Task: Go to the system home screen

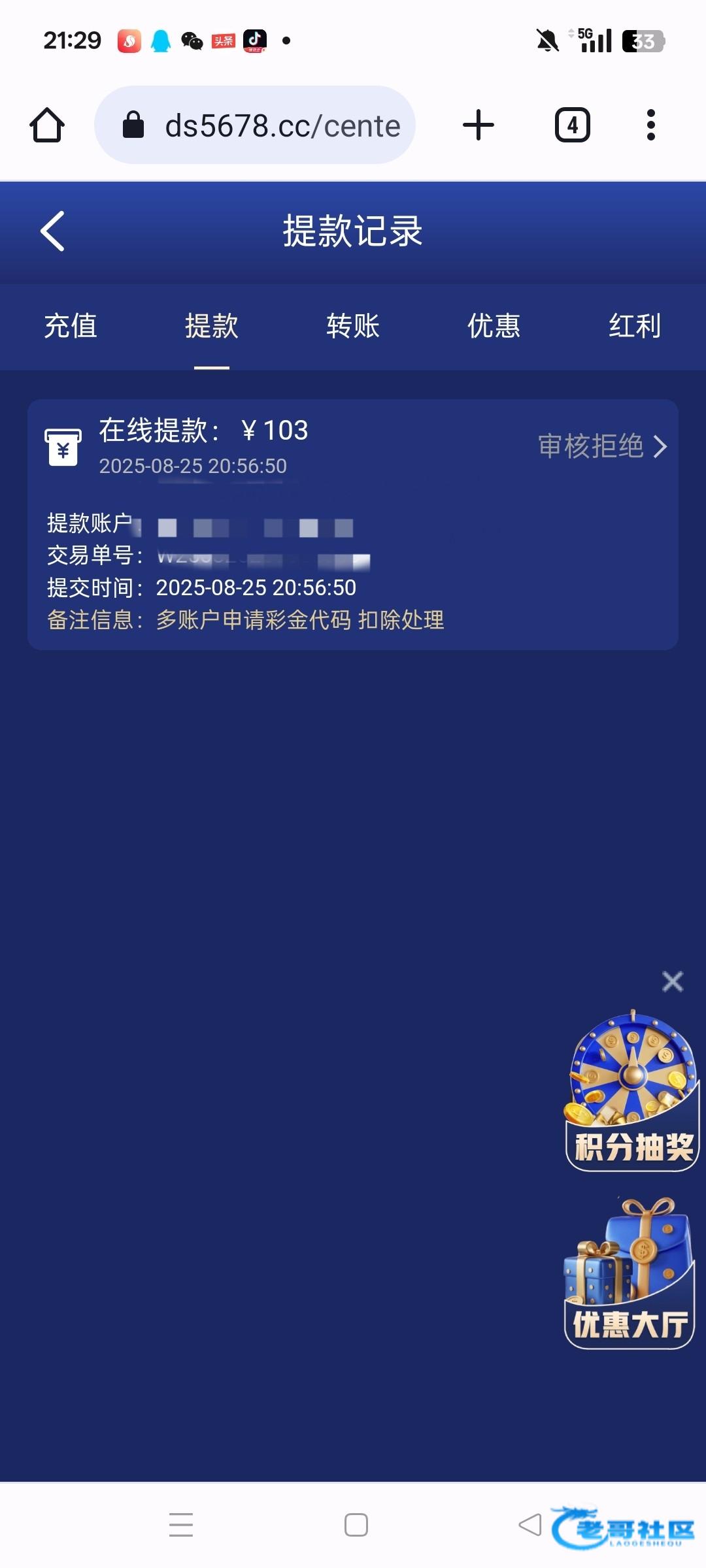Action: (356, 1525)
